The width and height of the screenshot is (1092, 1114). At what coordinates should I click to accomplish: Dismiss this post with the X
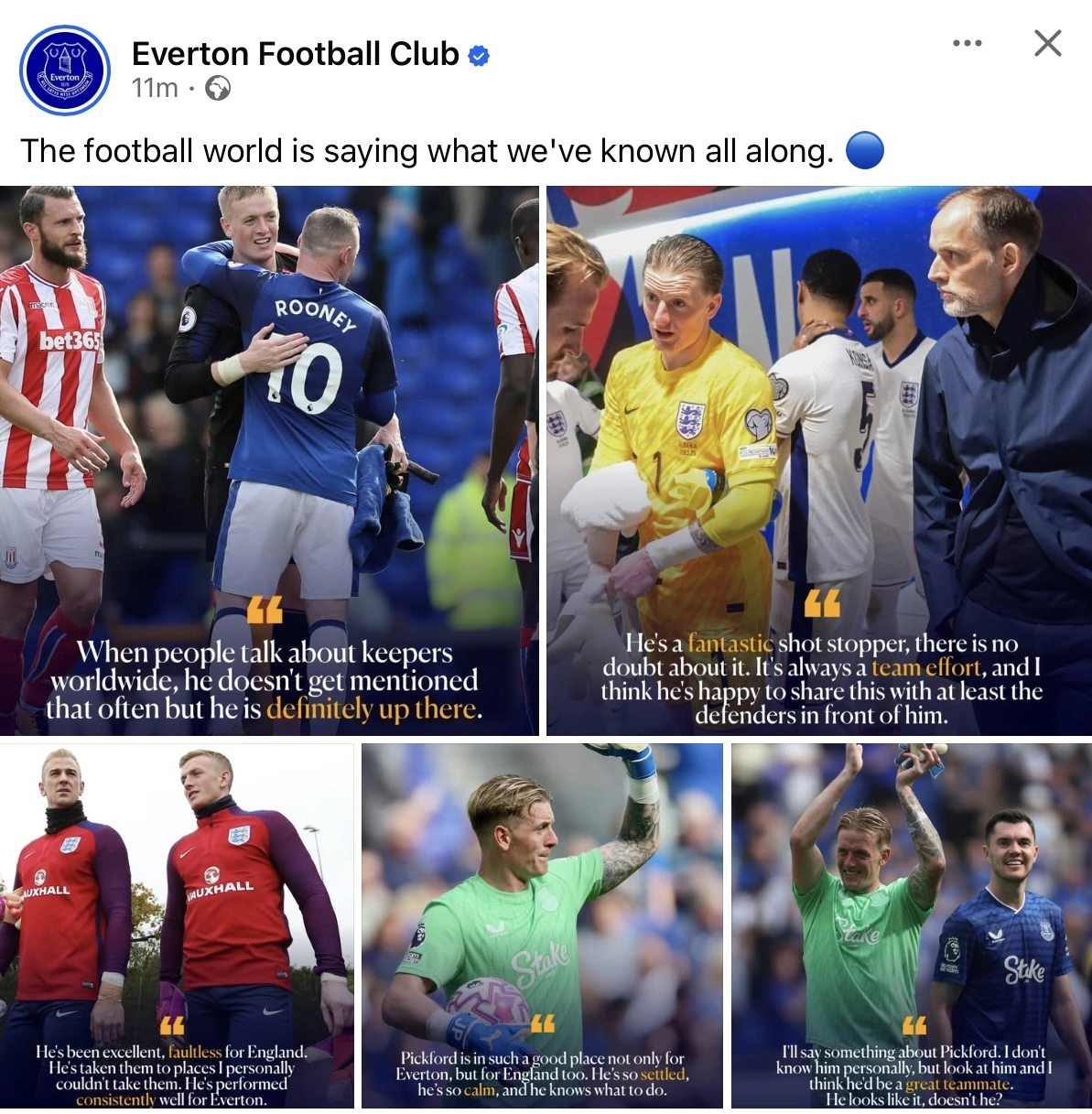pyautogui.click(x=1047, y=43)
